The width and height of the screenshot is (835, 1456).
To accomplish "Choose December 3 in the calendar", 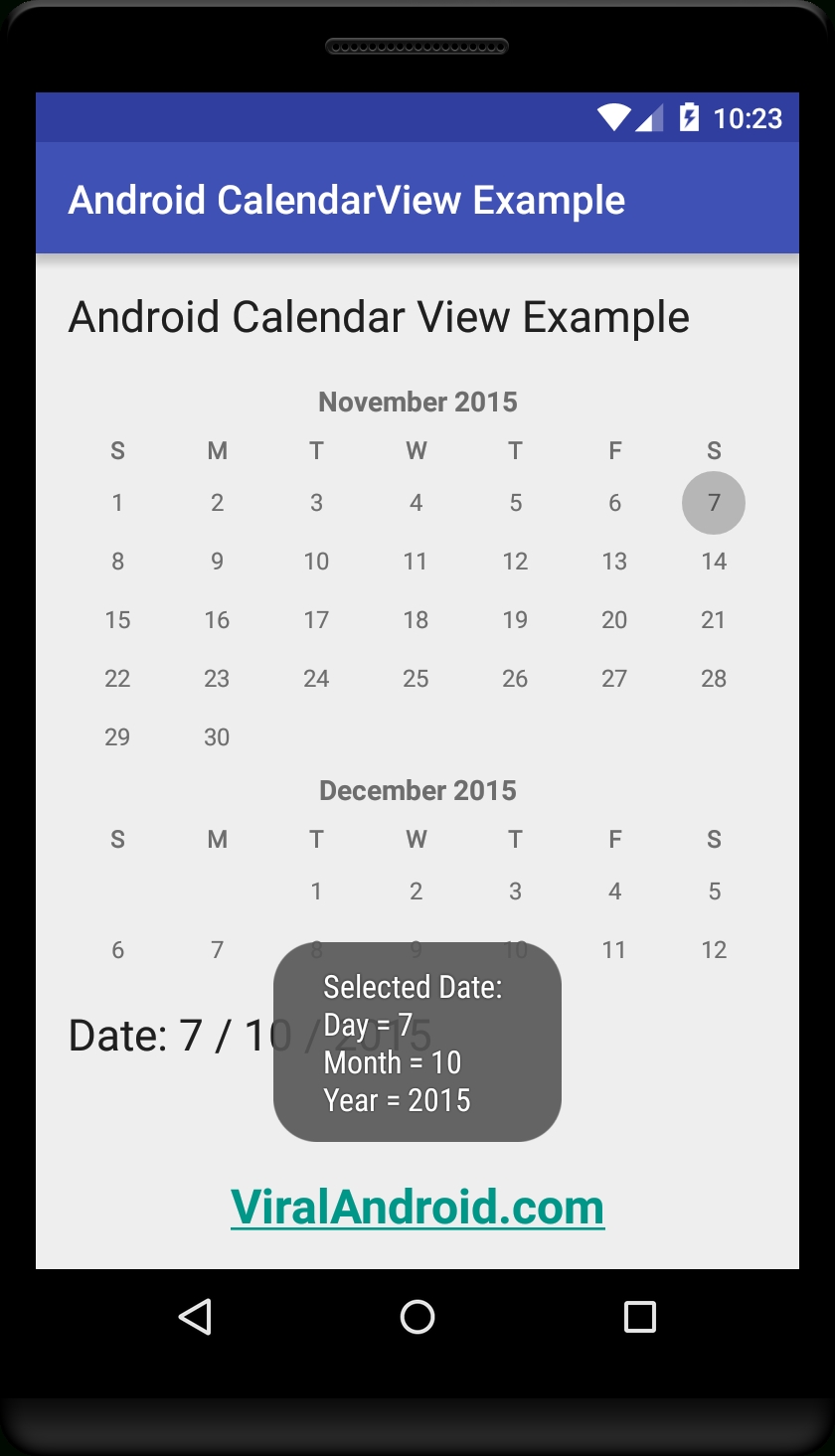I will (x=515, y=891).
